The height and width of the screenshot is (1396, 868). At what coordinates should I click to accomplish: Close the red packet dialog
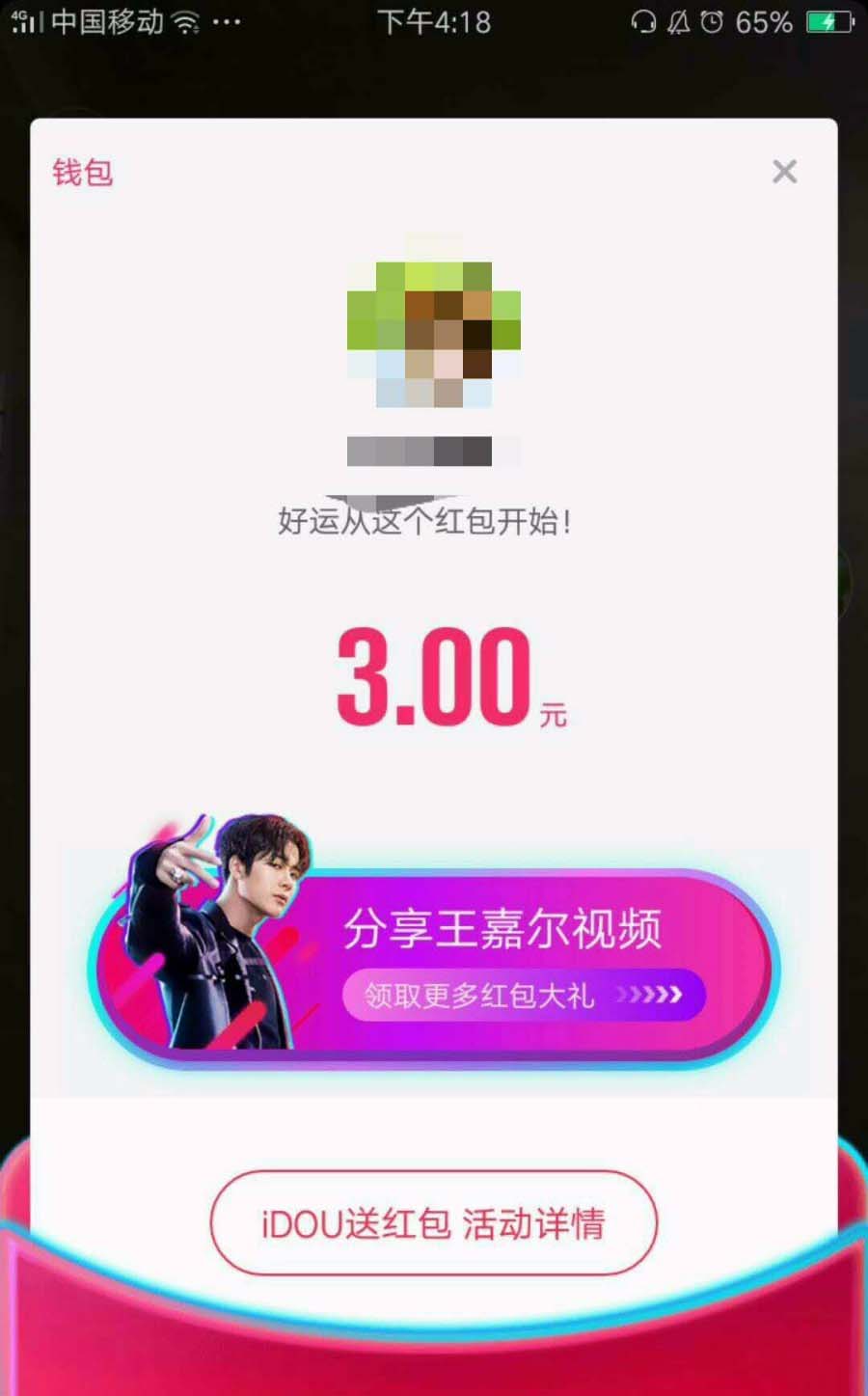[784, 172]
